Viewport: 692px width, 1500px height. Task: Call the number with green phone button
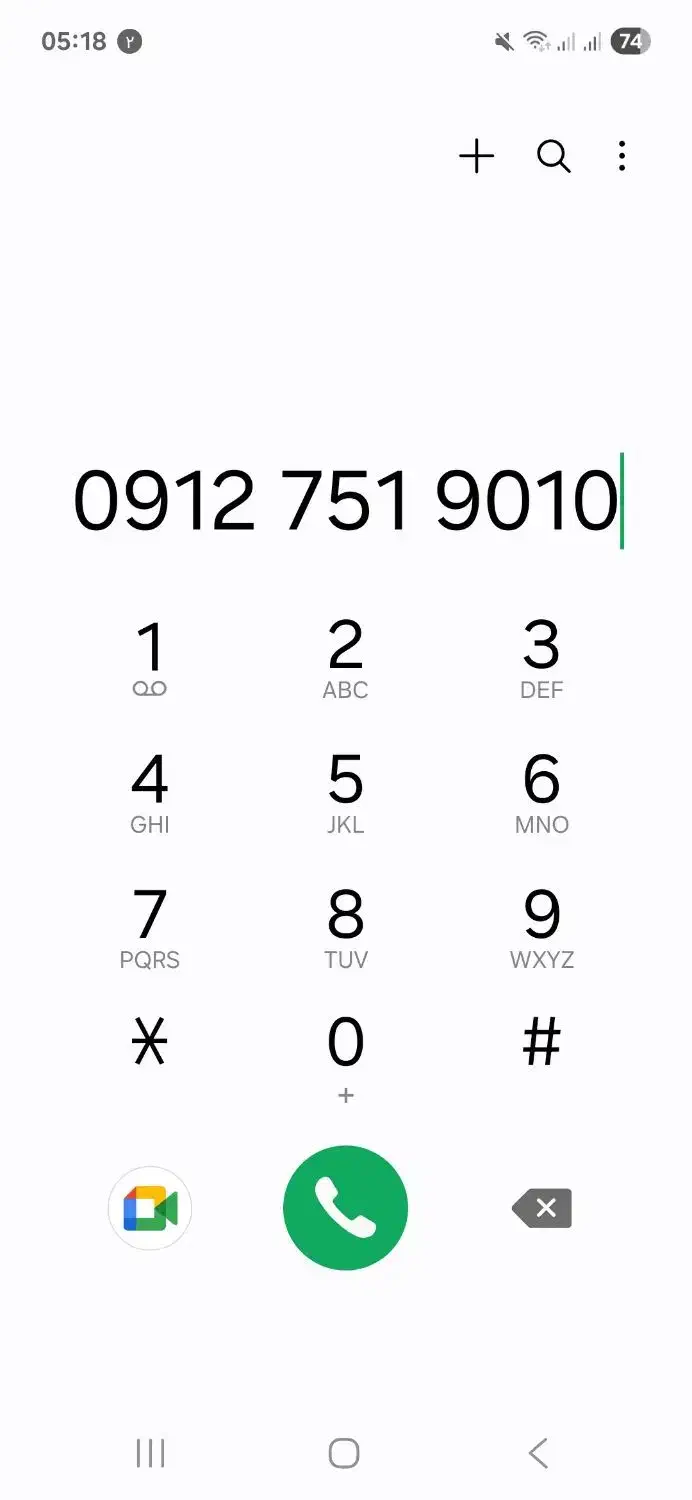(346, 1208)
